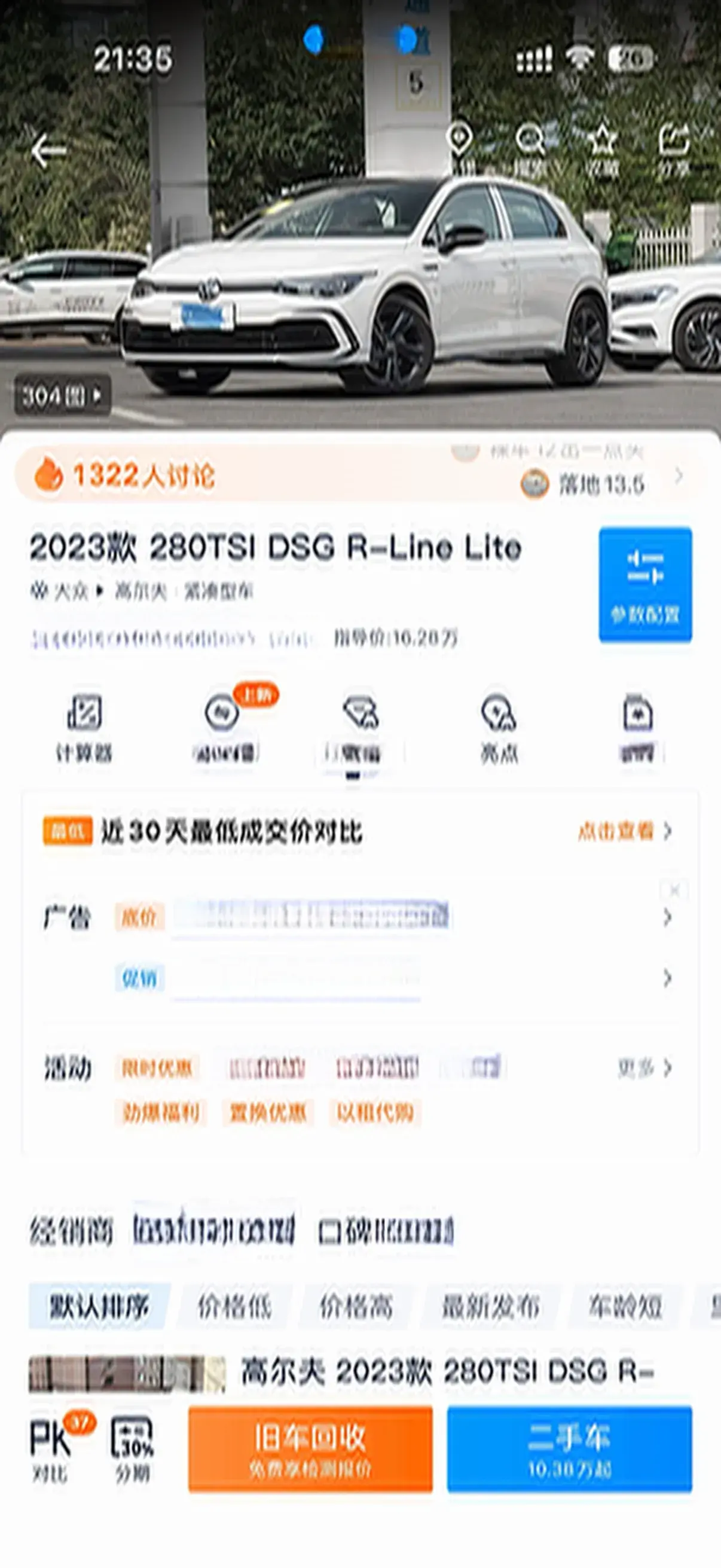
Task: Tap 点击查看 for lowest deal prices
Action: (624, 831)
